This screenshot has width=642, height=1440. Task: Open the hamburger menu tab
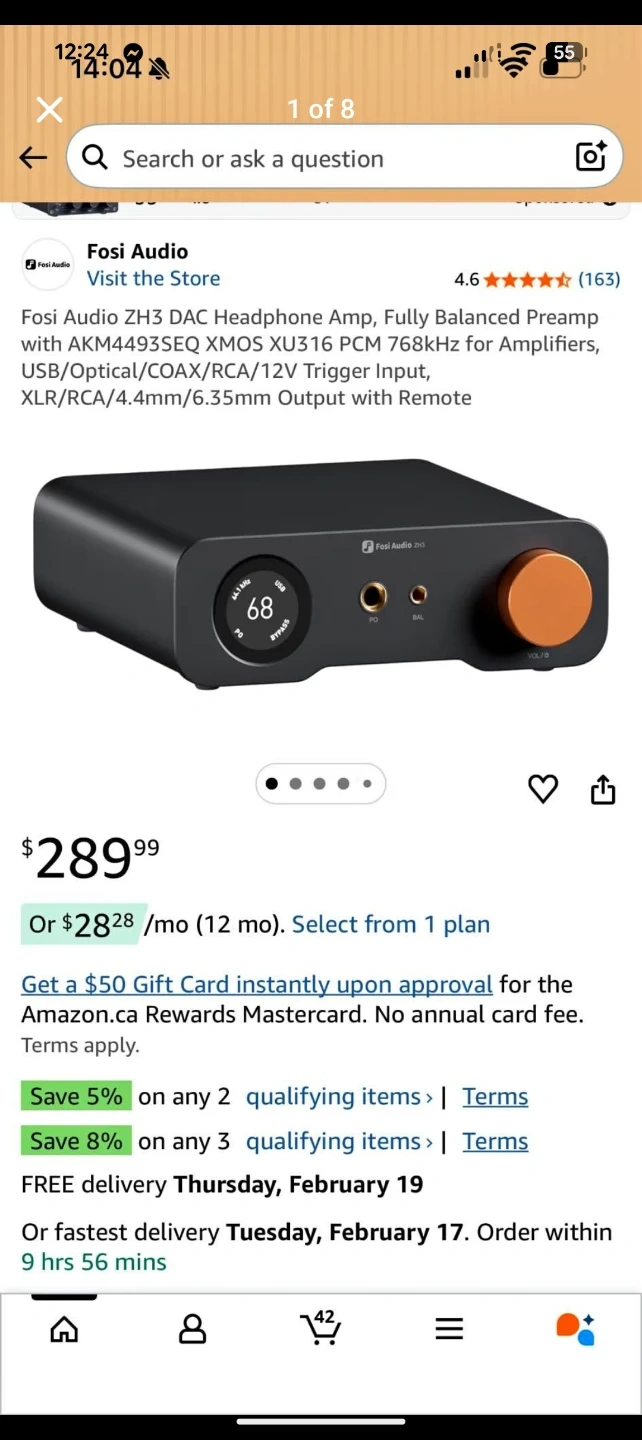pos(449,1329)
